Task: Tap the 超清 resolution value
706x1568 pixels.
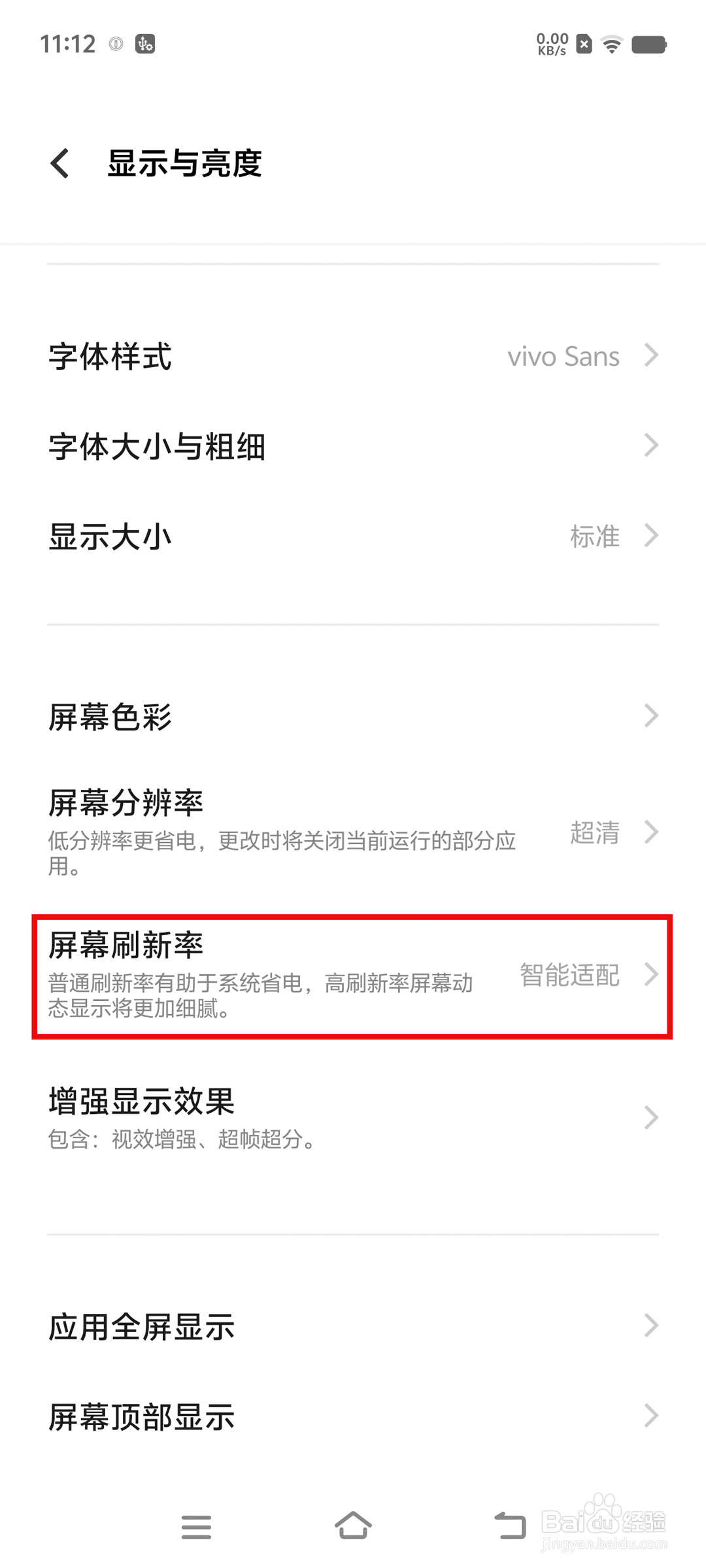Action: 596,832
